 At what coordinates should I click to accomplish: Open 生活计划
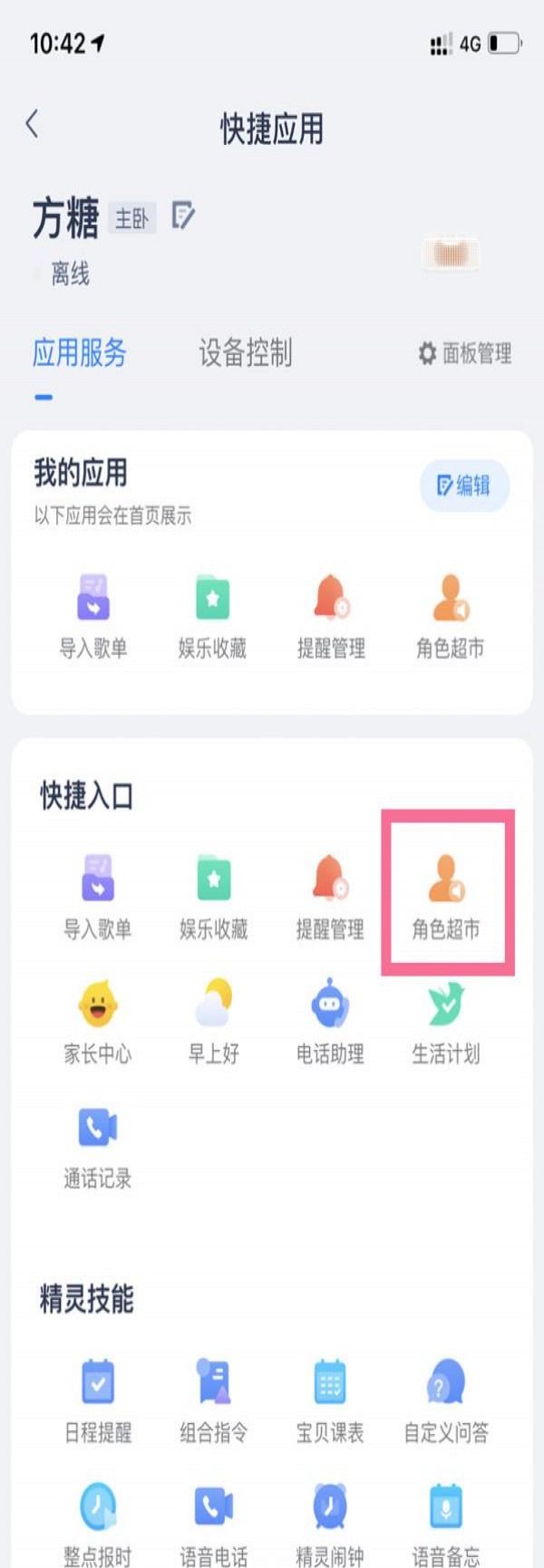[446, 1022]
